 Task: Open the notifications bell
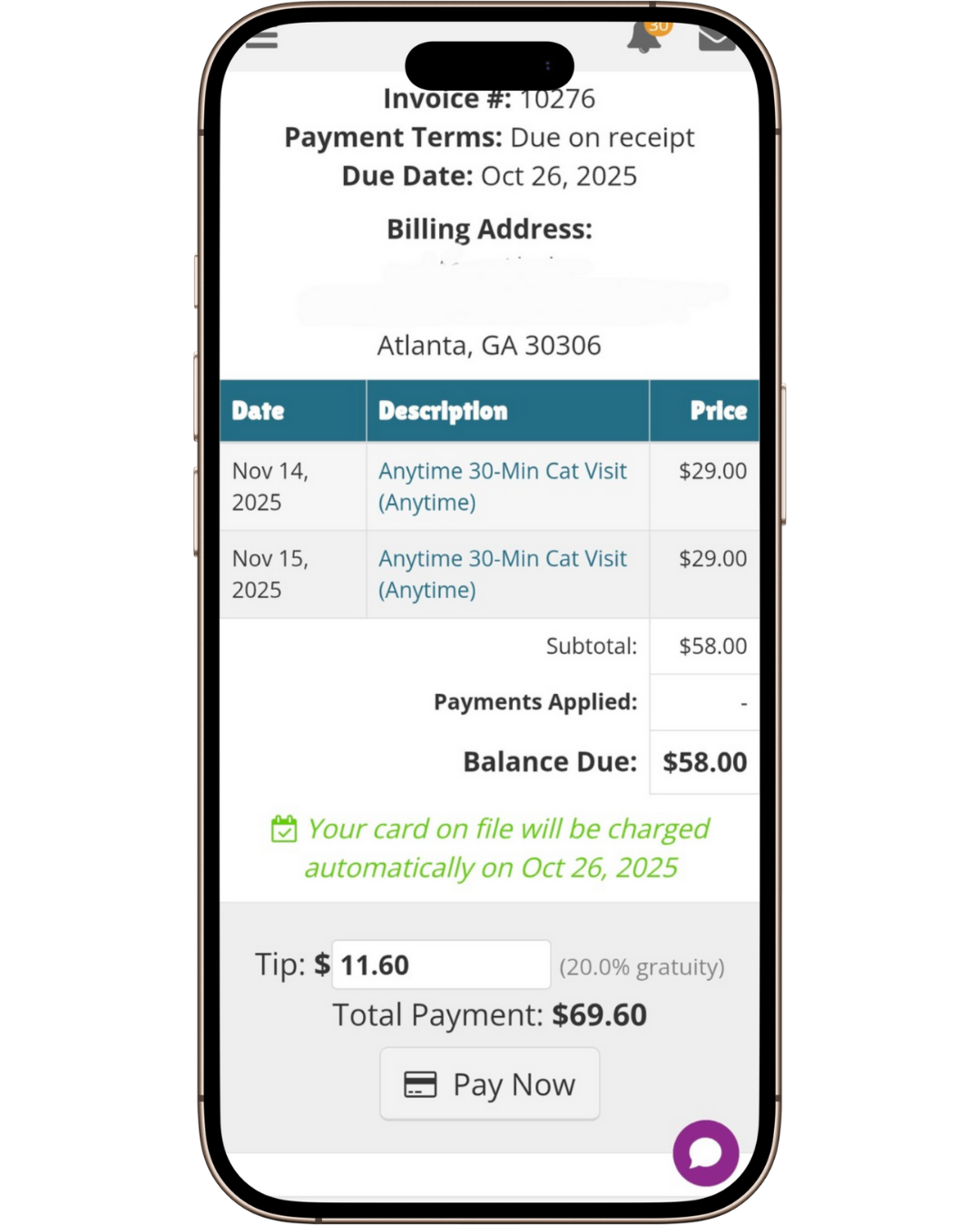click(x=644, y=38)
